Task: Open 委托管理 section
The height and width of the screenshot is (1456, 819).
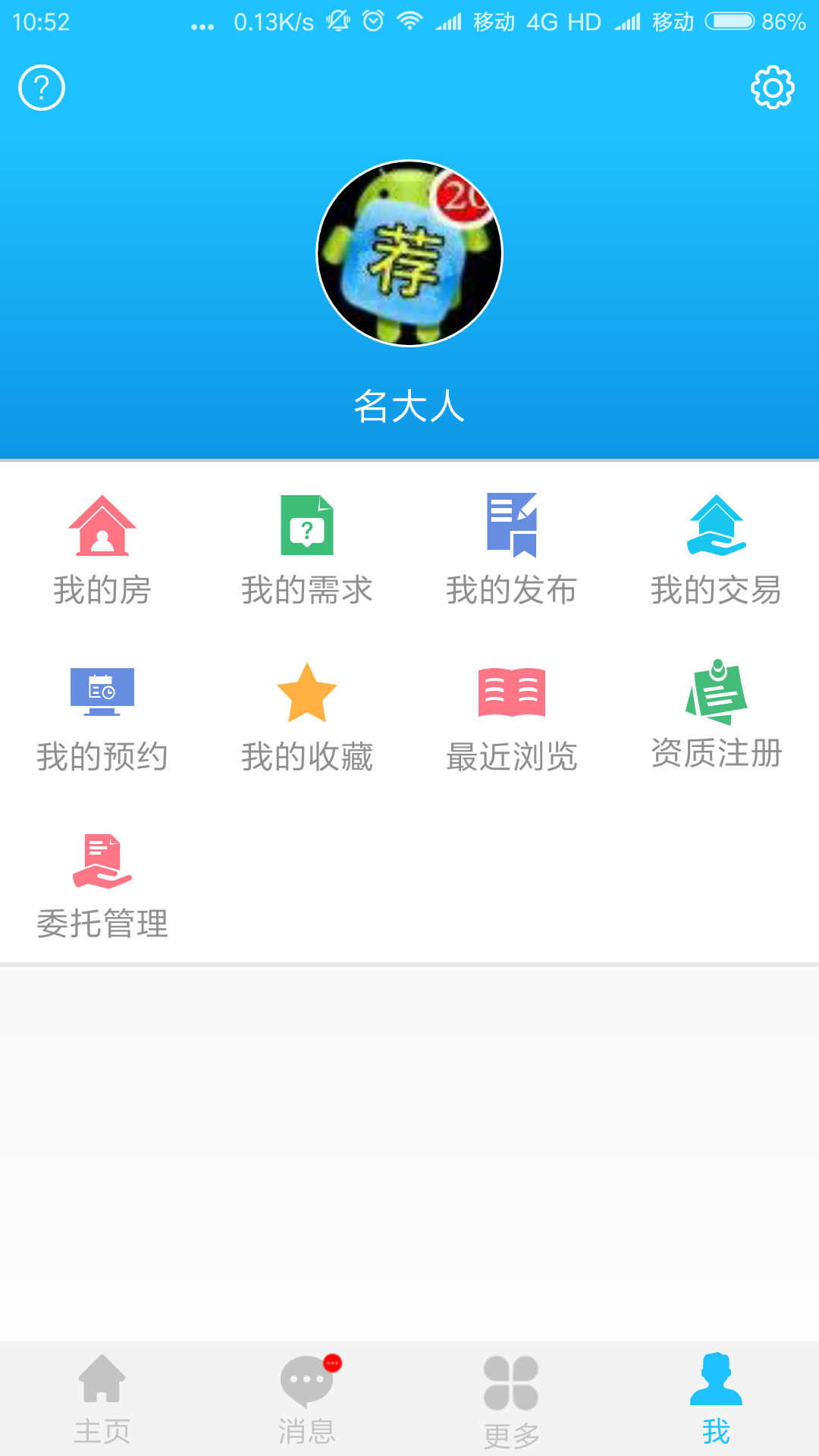Action: pos(102,885)
